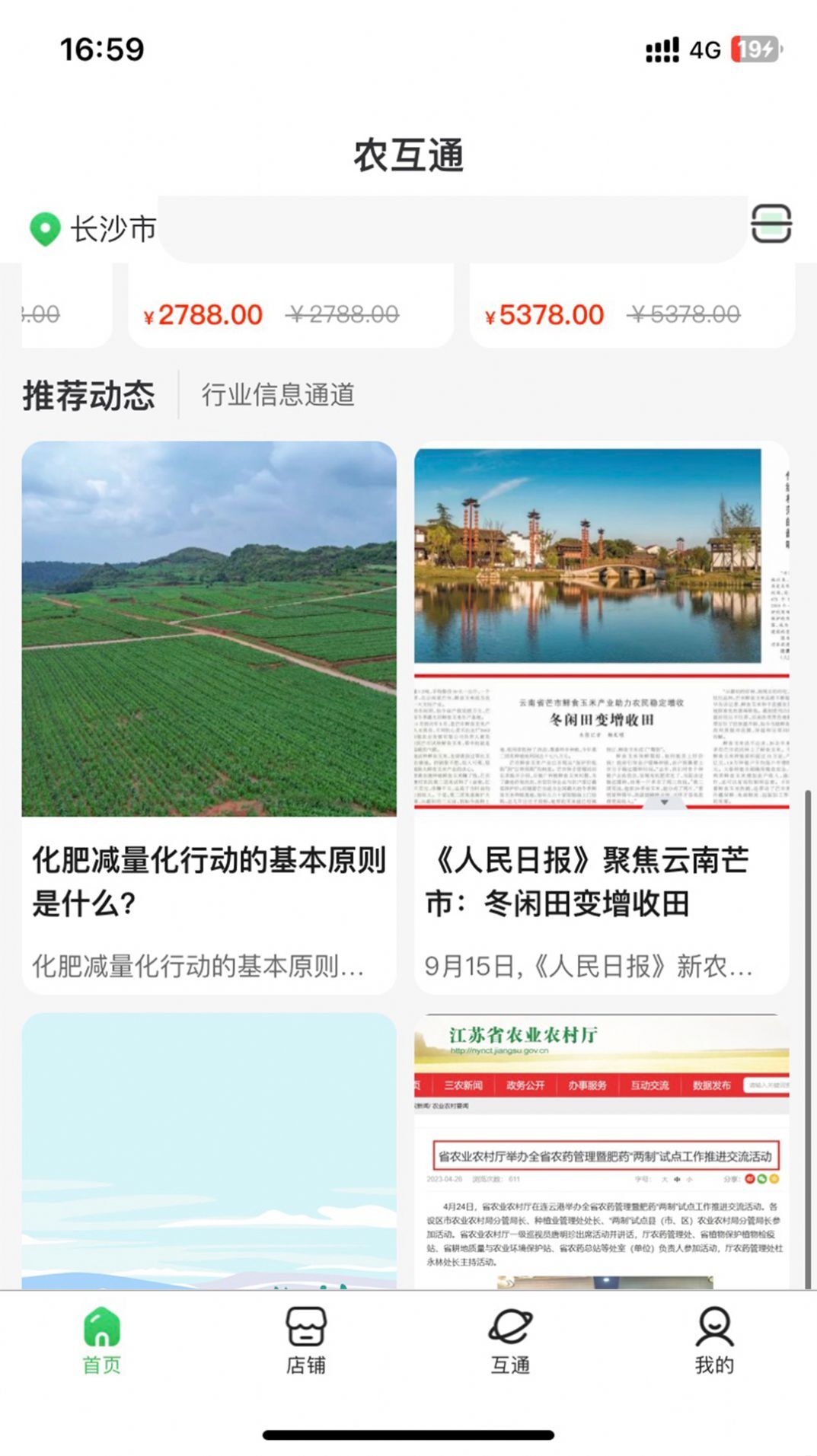817x1456 pixels.
Task: Open the product card priced ¥2788.00
Action: (x=291, y=308)
